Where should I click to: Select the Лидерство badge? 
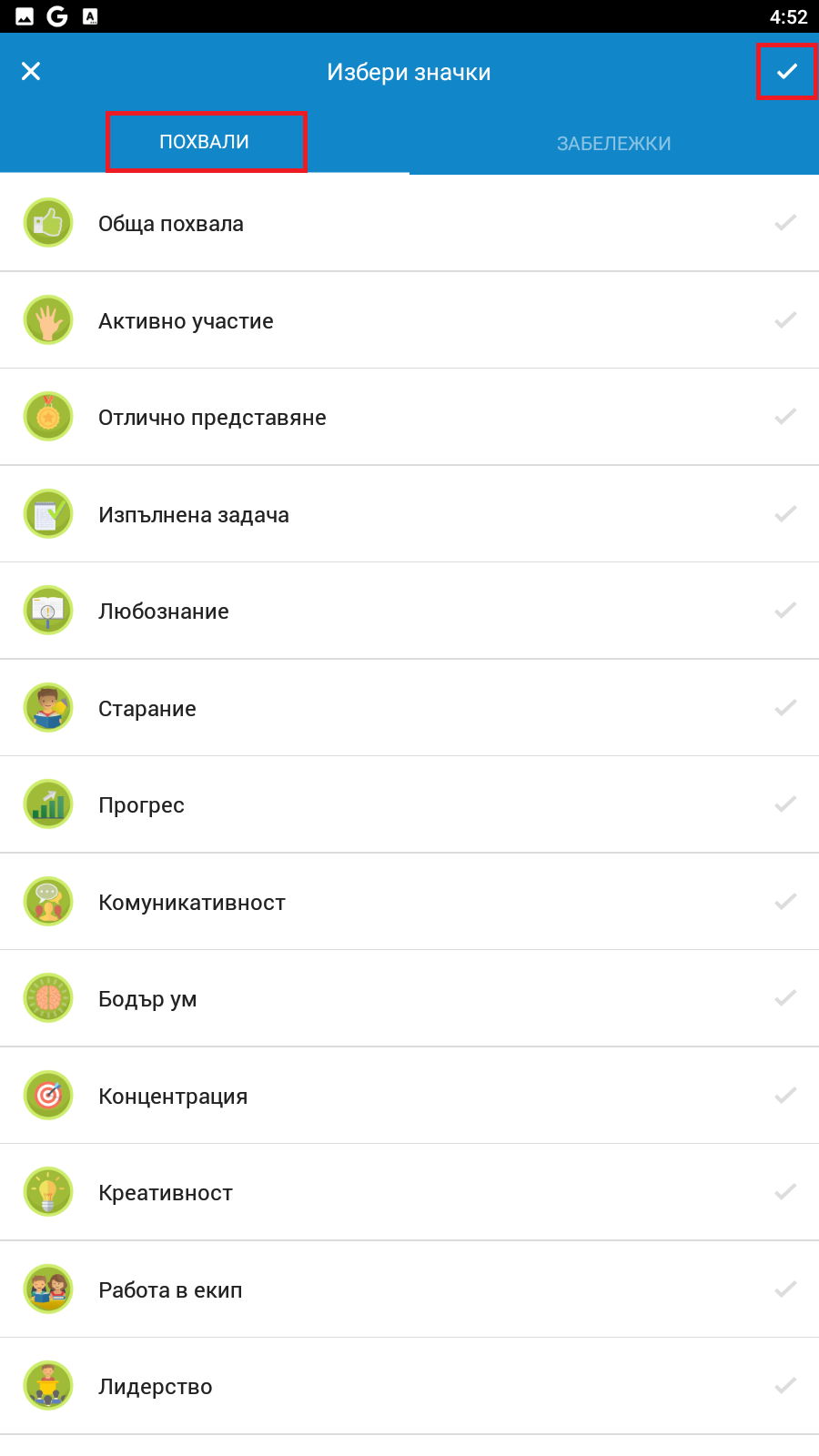tap(409, 1387)
